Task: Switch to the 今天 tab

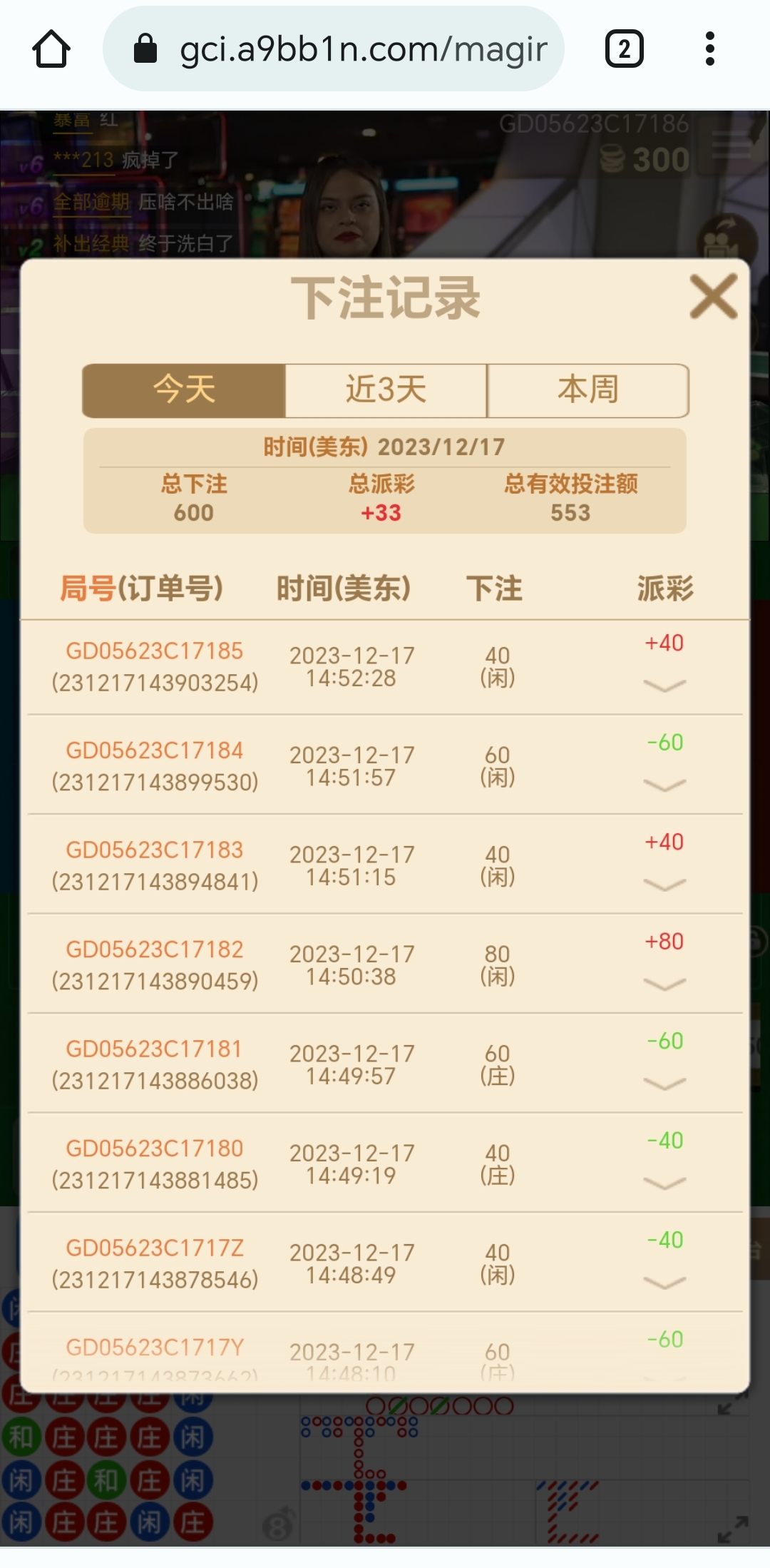Action: click(184, 390)
